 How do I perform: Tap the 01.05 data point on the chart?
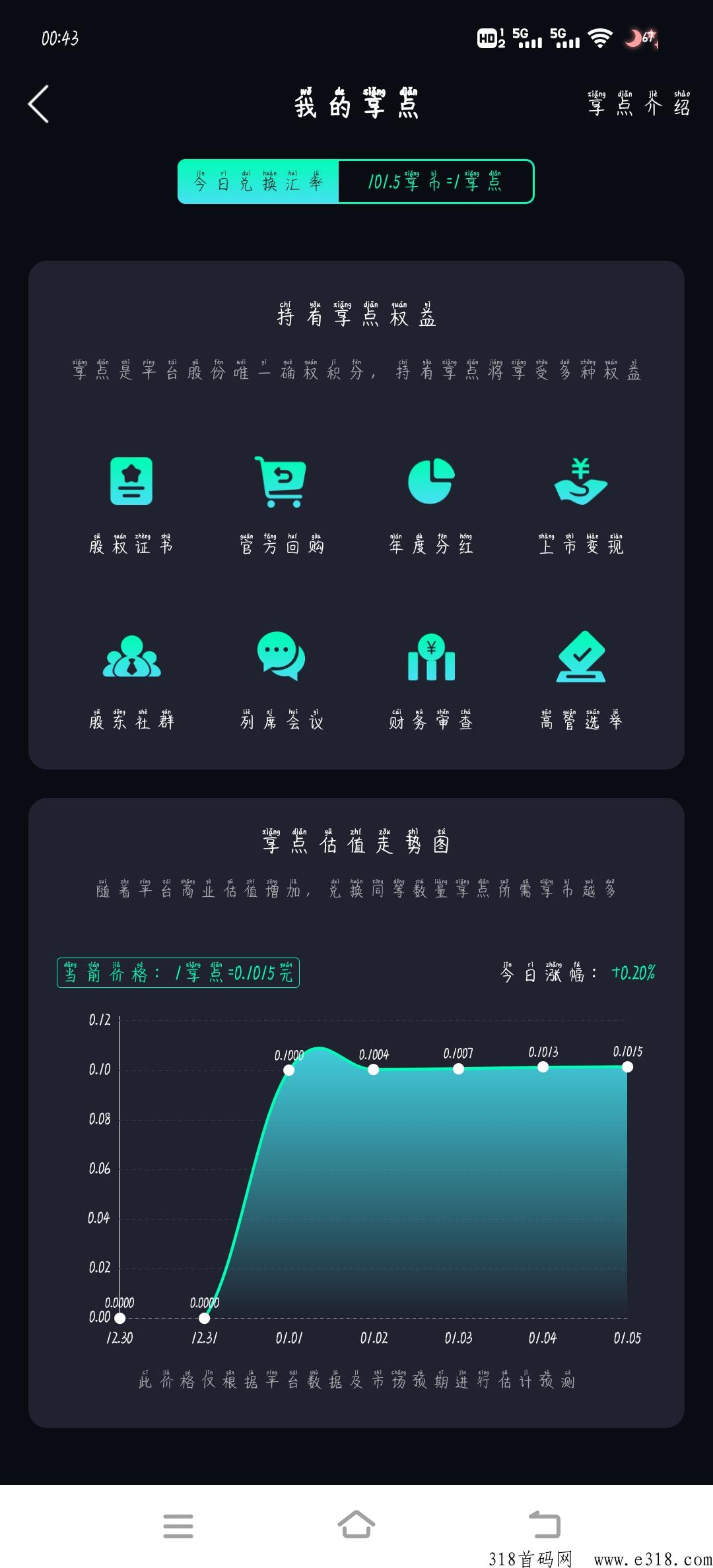(x=627, y=1067)
